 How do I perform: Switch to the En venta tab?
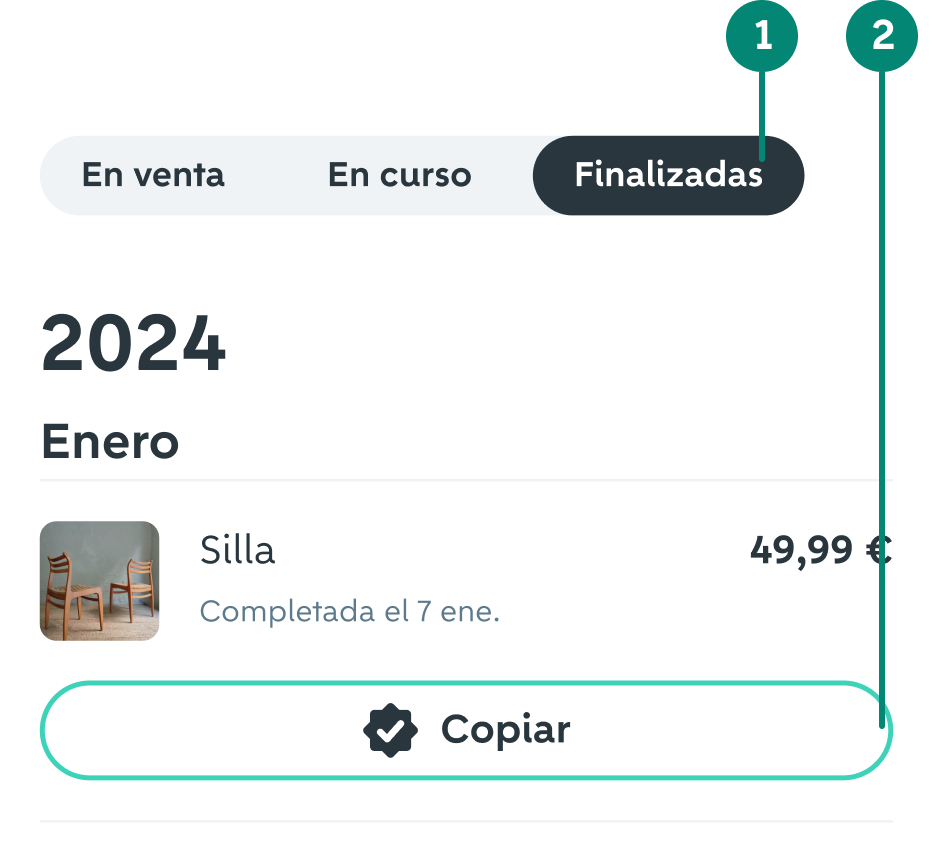tap(153, 176)
